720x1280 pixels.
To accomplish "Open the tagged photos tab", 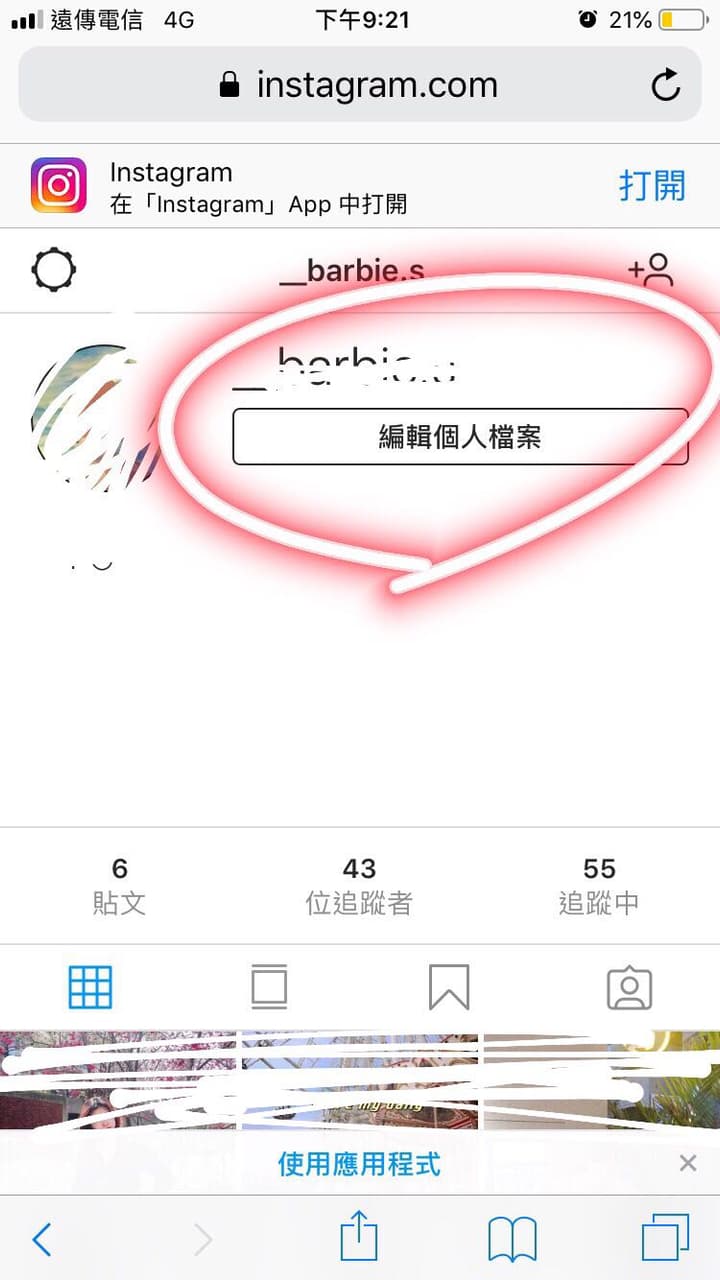I will click(x=629, y=989).
